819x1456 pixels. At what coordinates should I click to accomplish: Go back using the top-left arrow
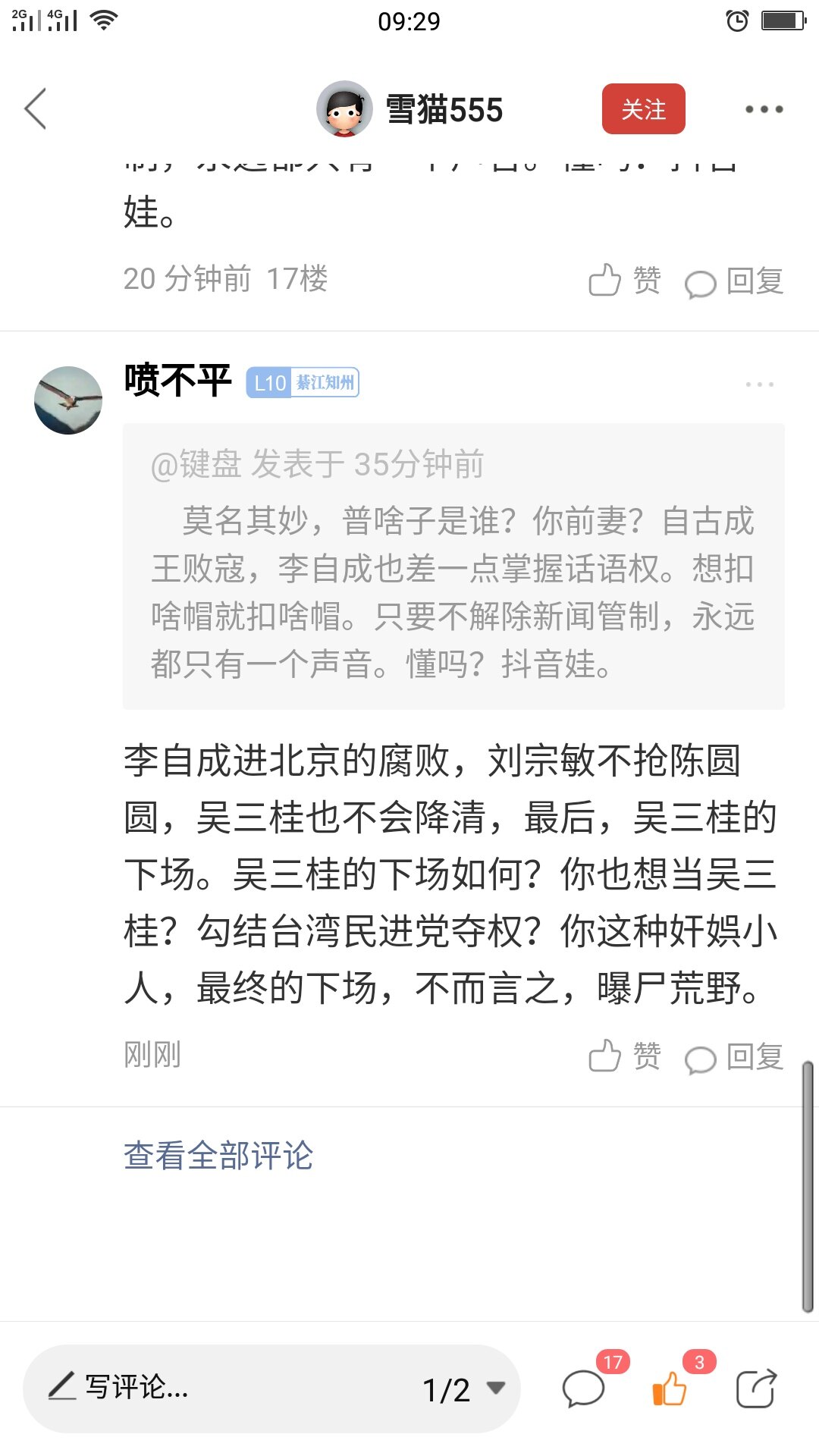(x=36, y=108)
